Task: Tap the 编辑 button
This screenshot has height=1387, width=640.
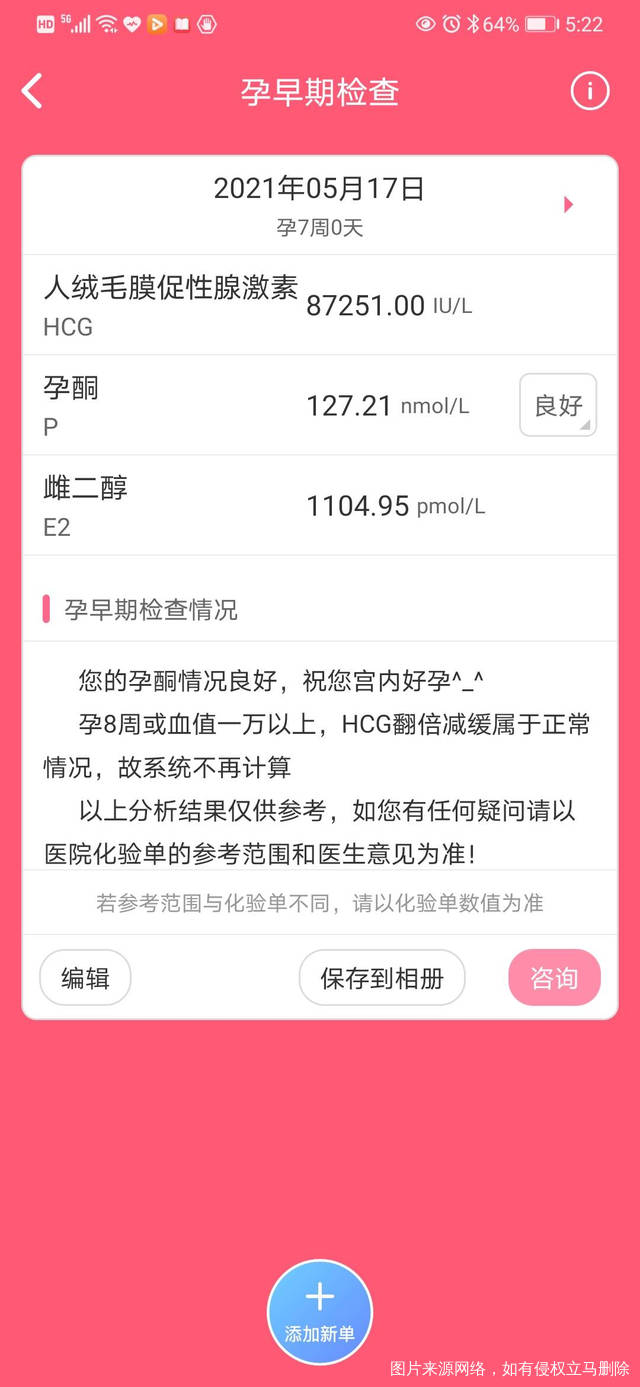Action: (x=85, y=977)
